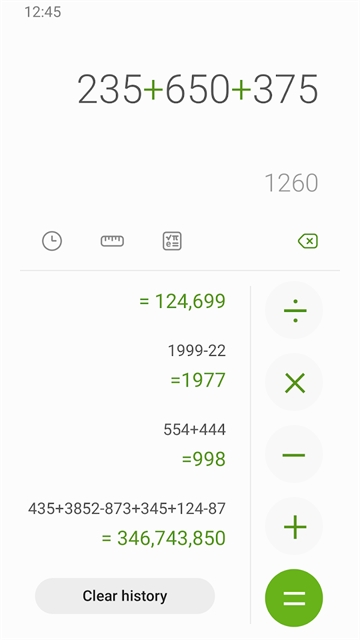Reuse the = 124,699 history result

tap(182, 301)
